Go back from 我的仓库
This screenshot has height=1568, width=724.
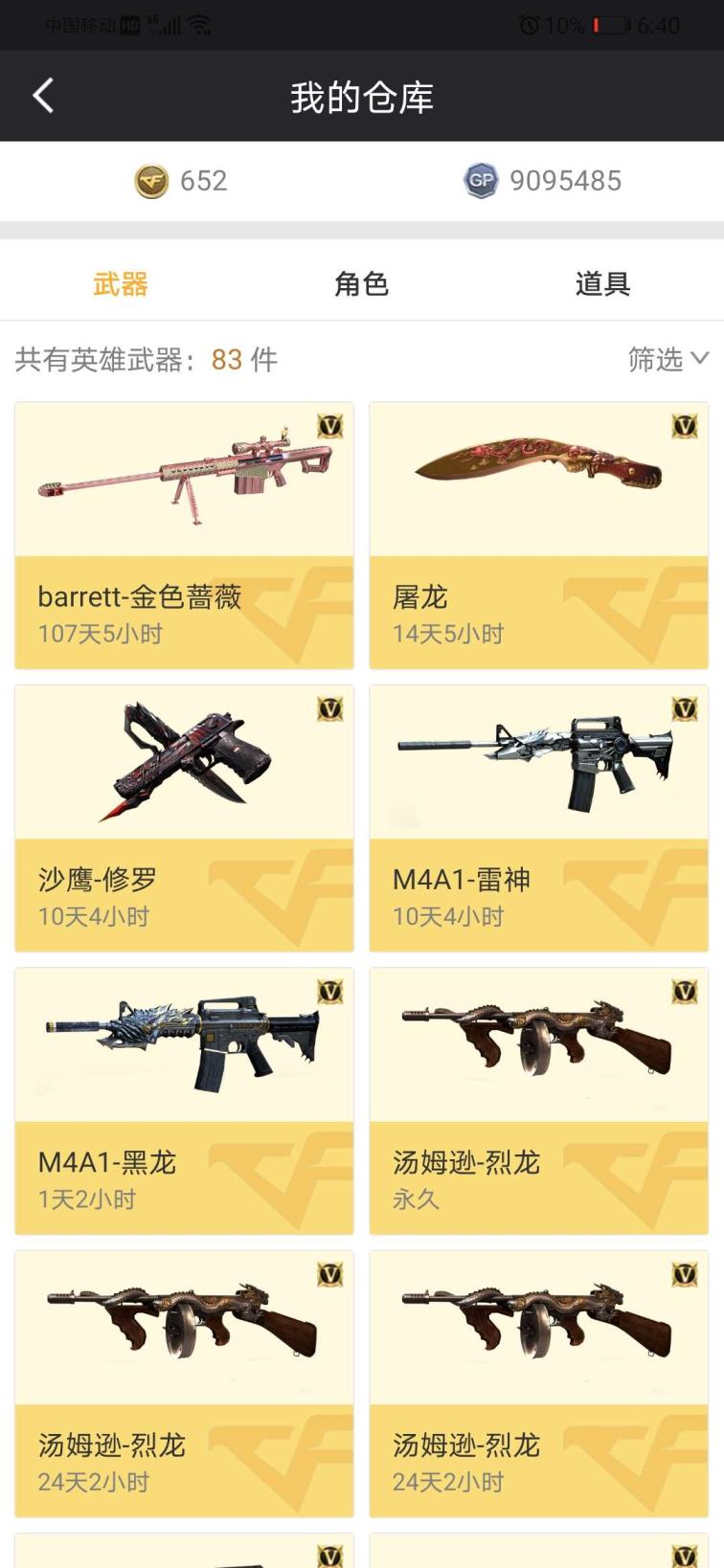[43, 96]
